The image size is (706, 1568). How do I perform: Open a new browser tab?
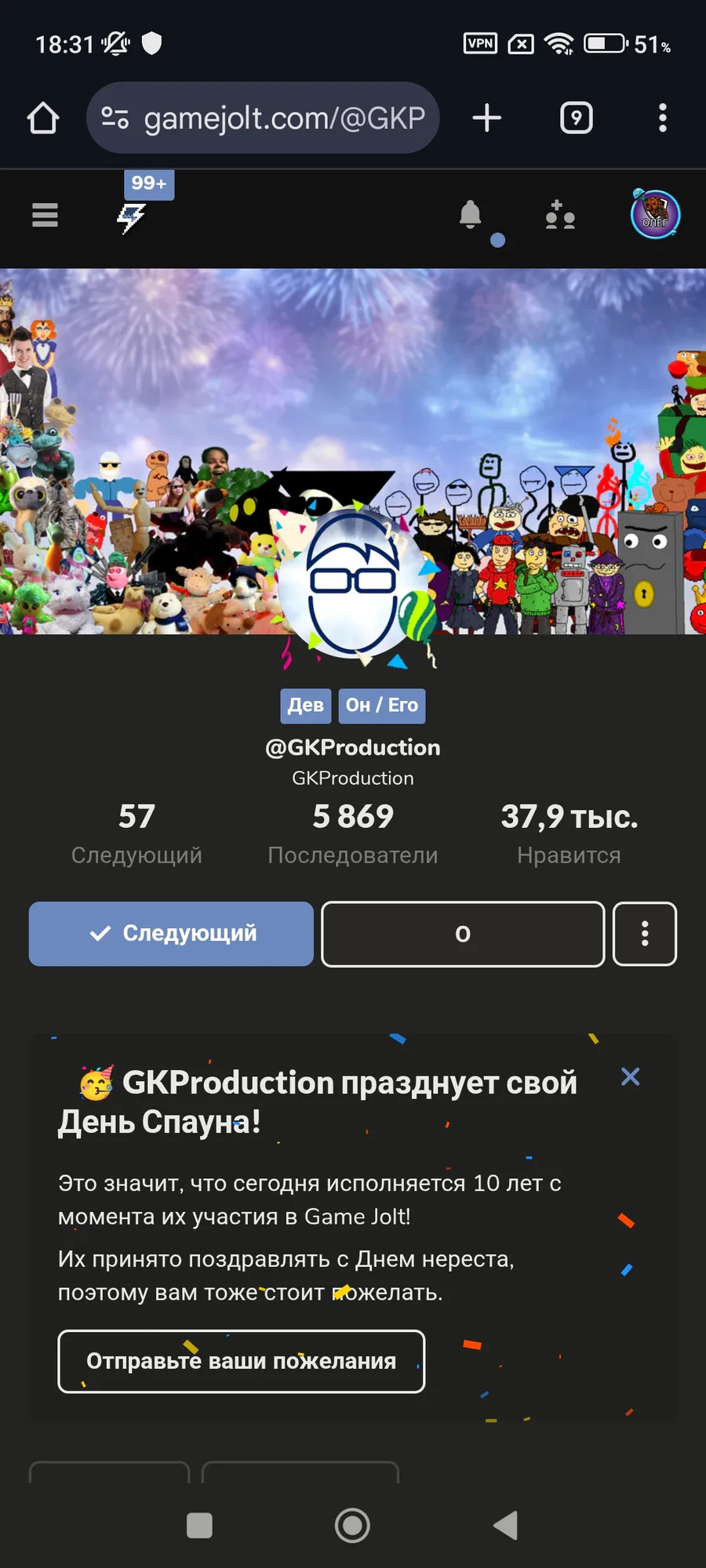pos(486,118)
